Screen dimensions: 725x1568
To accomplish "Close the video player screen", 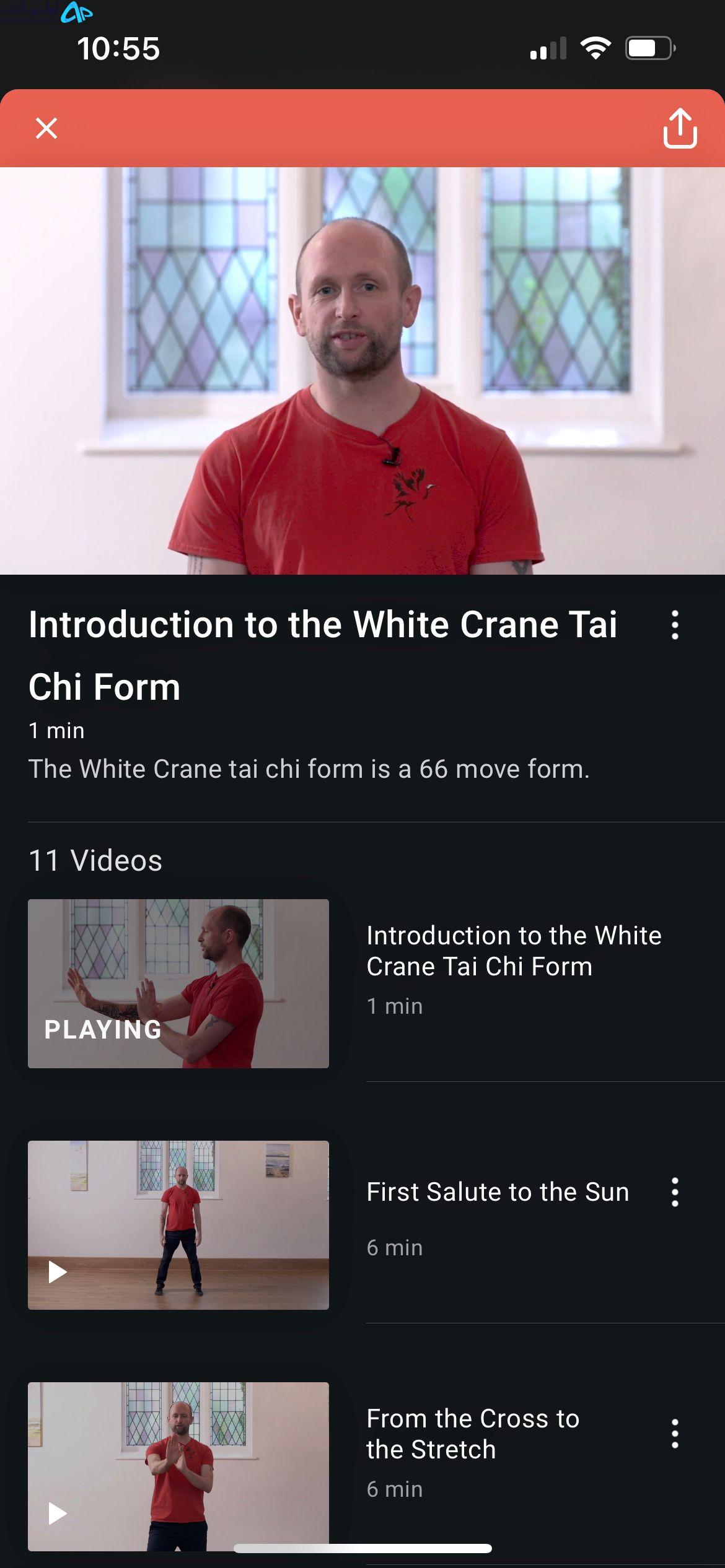I will [x=46, y=128].
